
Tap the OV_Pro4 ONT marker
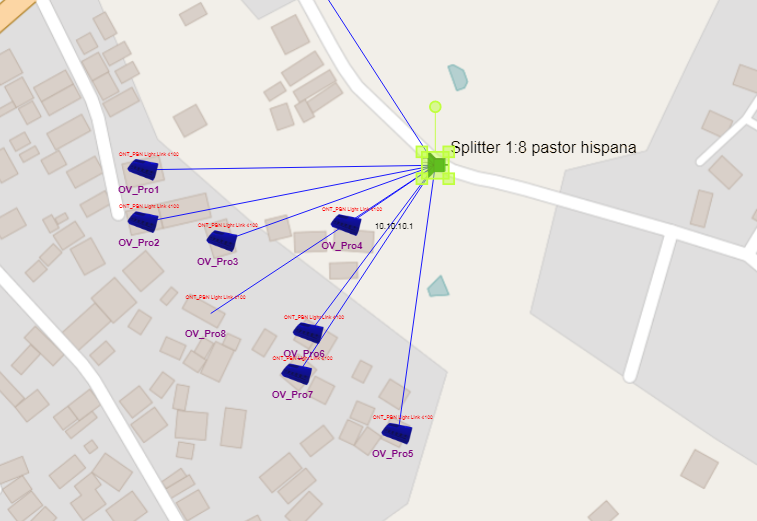(x=345, y=225)
